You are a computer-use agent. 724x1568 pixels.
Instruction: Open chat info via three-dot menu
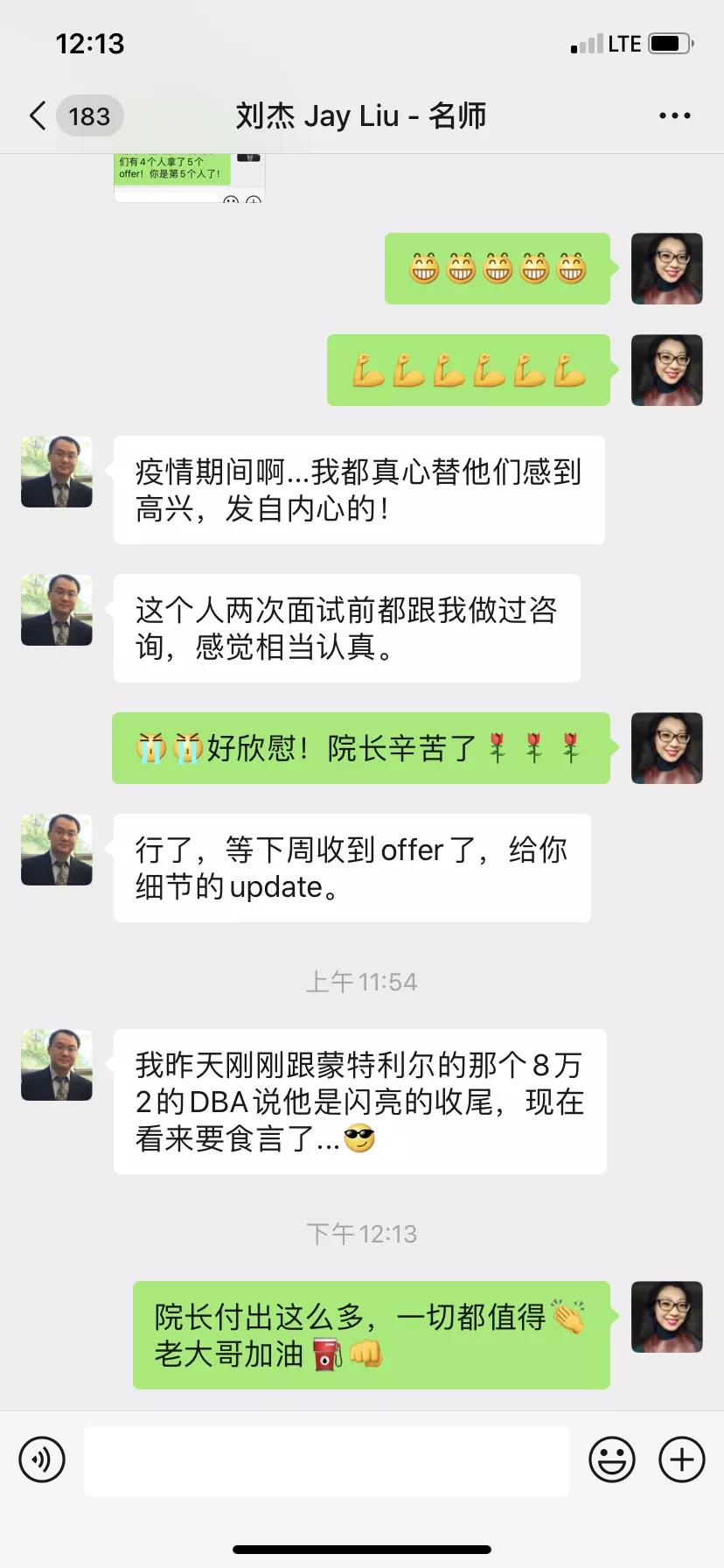[x=674, y=115]
